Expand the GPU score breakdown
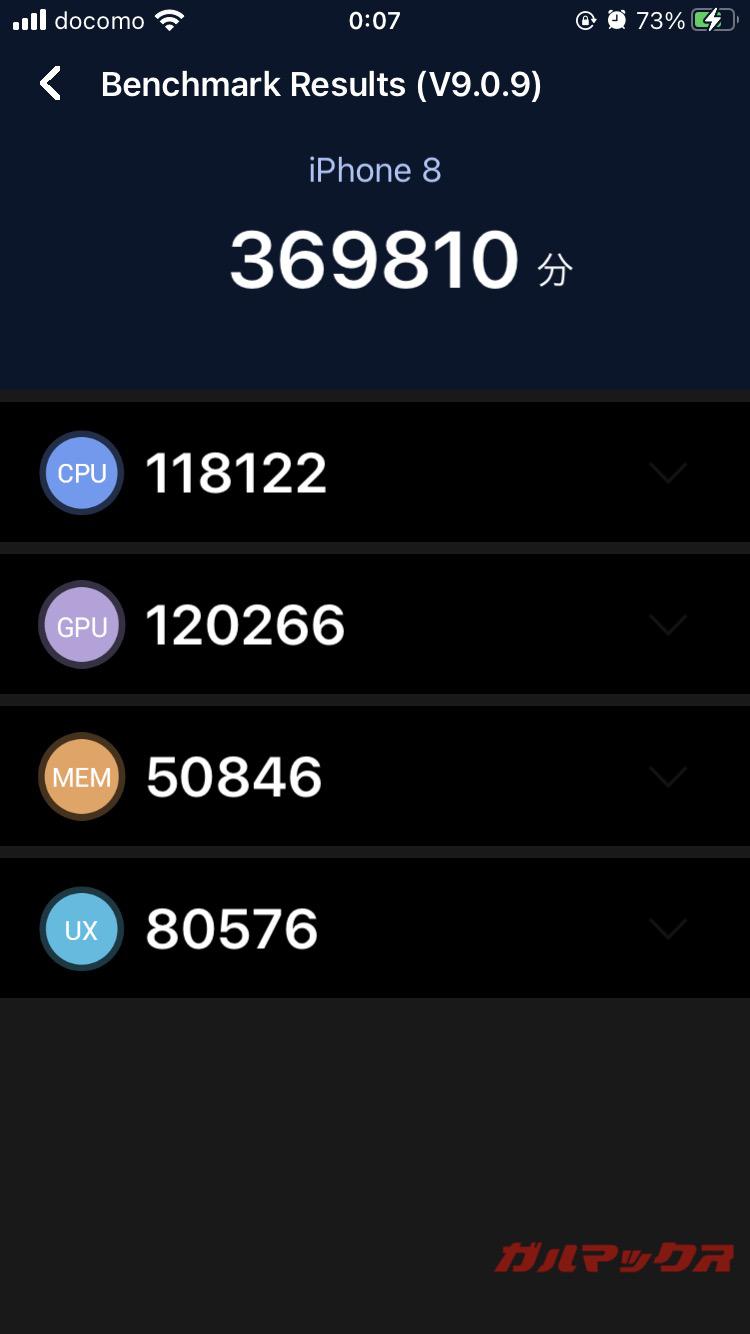The height and width of the screenshot is (1334, 750). 667,625
